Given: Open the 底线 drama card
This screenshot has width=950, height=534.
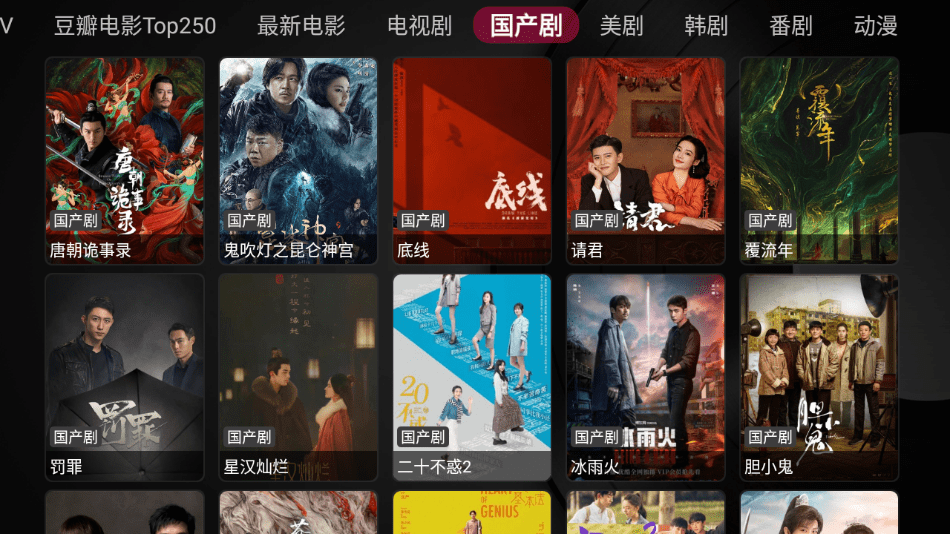Looking at the screenshot, I should 472,160.
